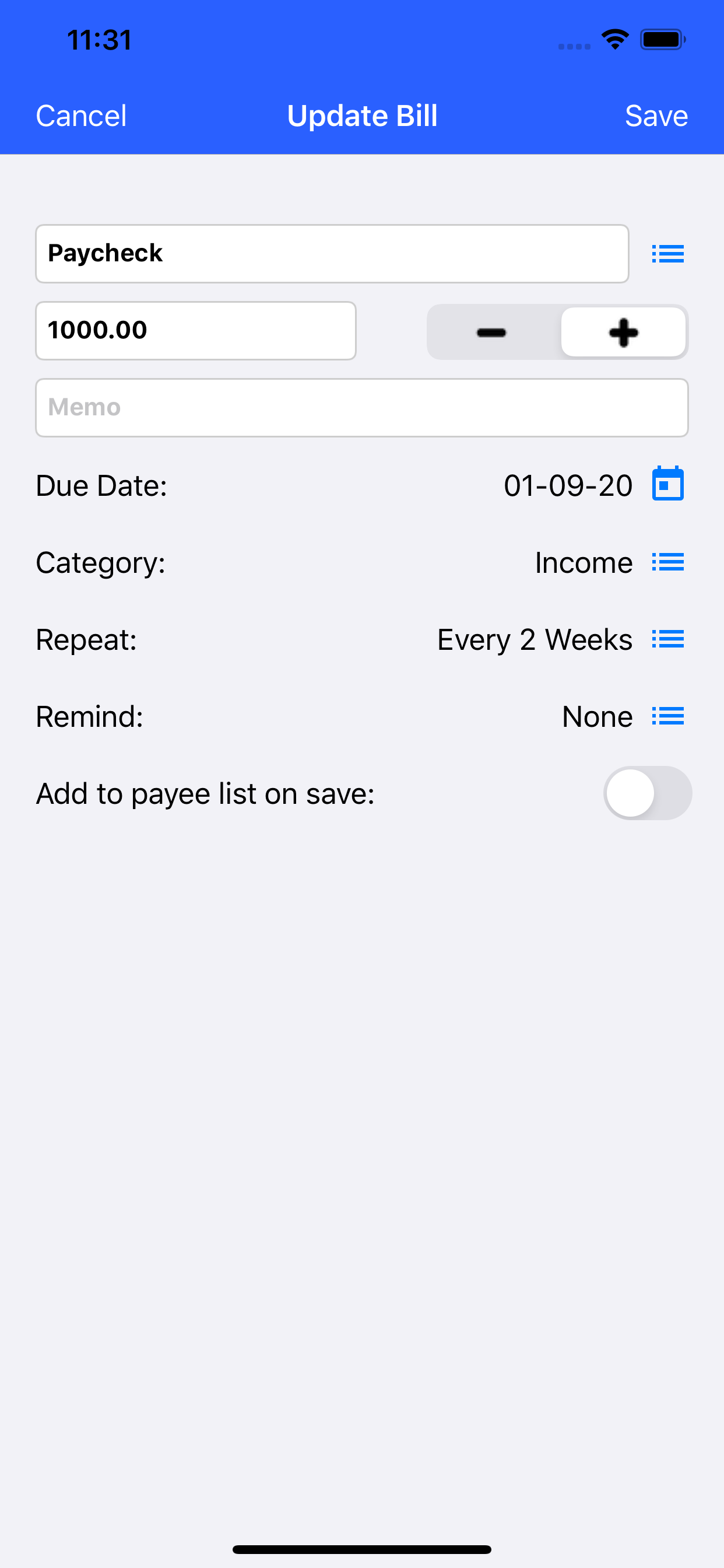
Task: Open the payee list icon beside Paycheck
Action: pos(667,253)
